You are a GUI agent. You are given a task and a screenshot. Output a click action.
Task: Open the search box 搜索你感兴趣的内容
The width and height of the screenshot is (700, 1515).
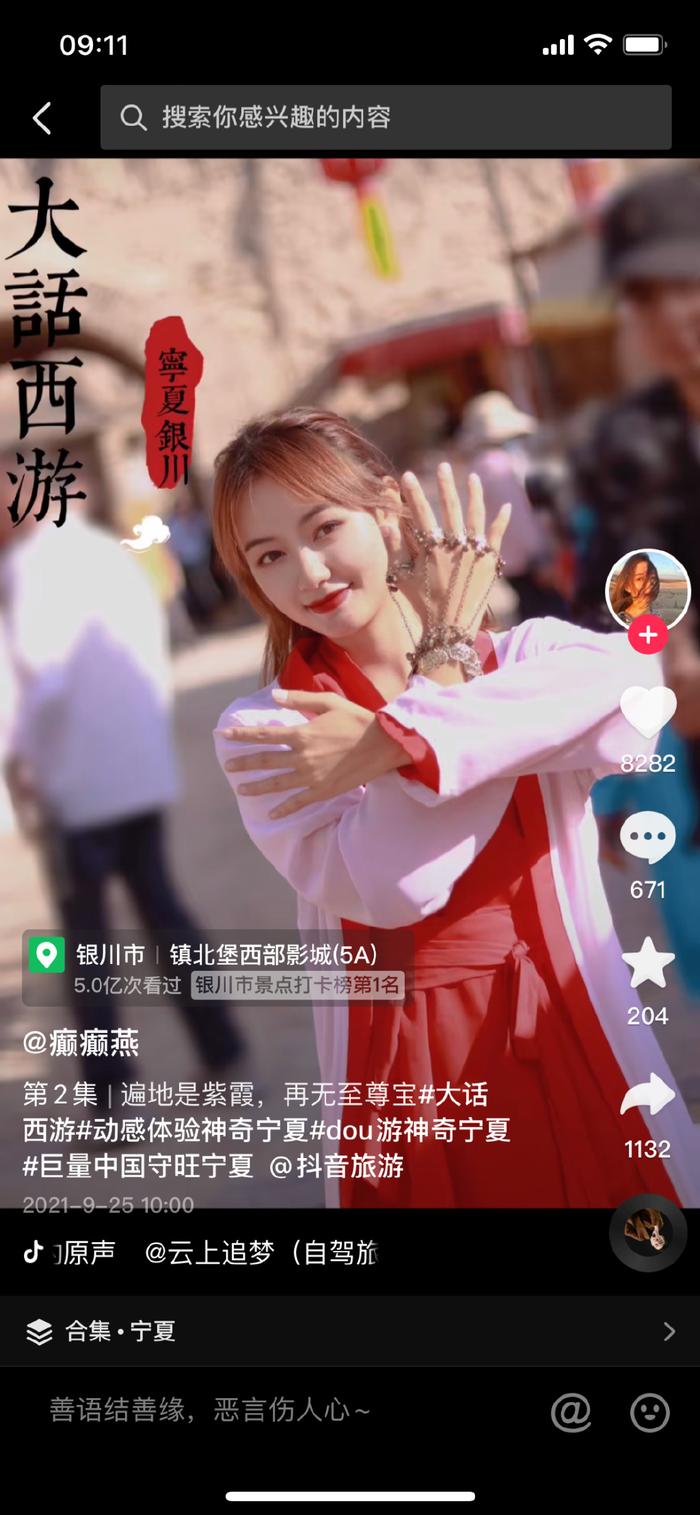[385, 118]
